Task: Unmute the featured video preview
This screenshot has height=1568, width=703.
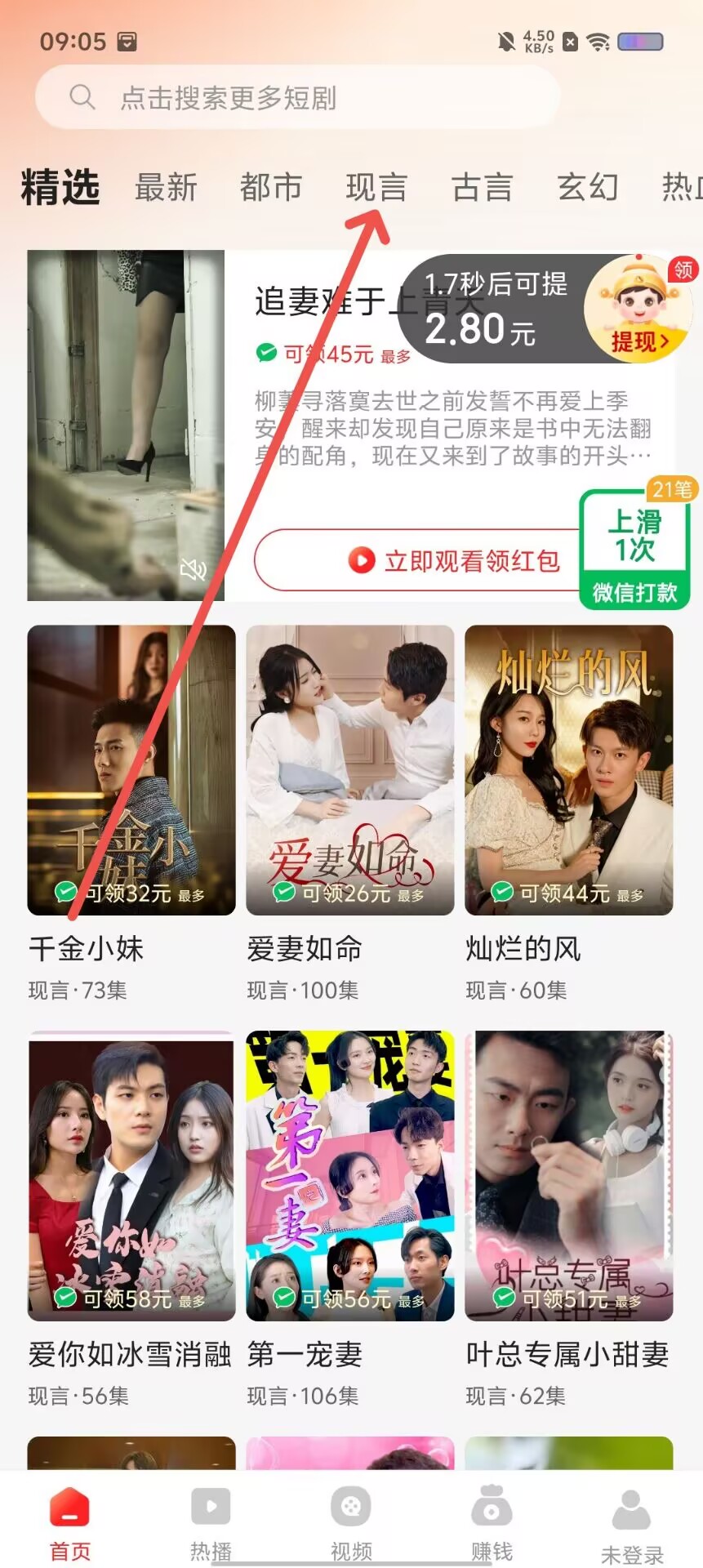Action: [193, 569]
